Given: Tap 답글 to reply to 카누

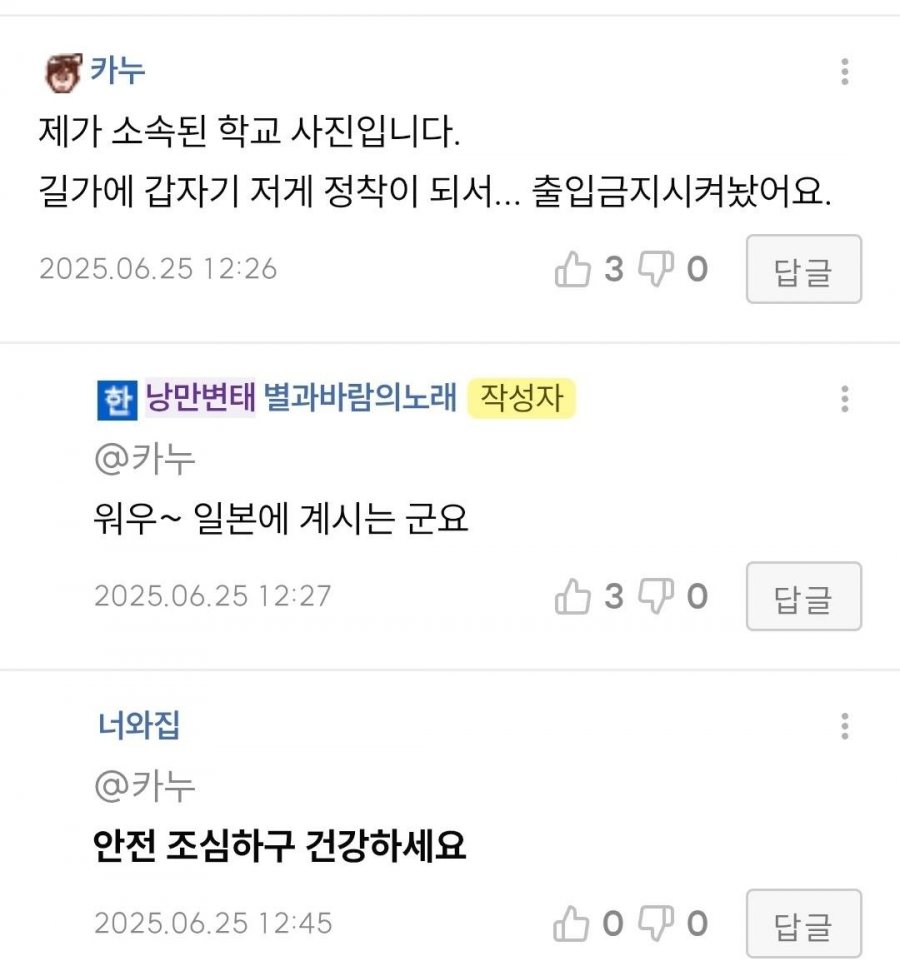Looking at the screenshot, I should pyautogui.click(x=803, y=270).
